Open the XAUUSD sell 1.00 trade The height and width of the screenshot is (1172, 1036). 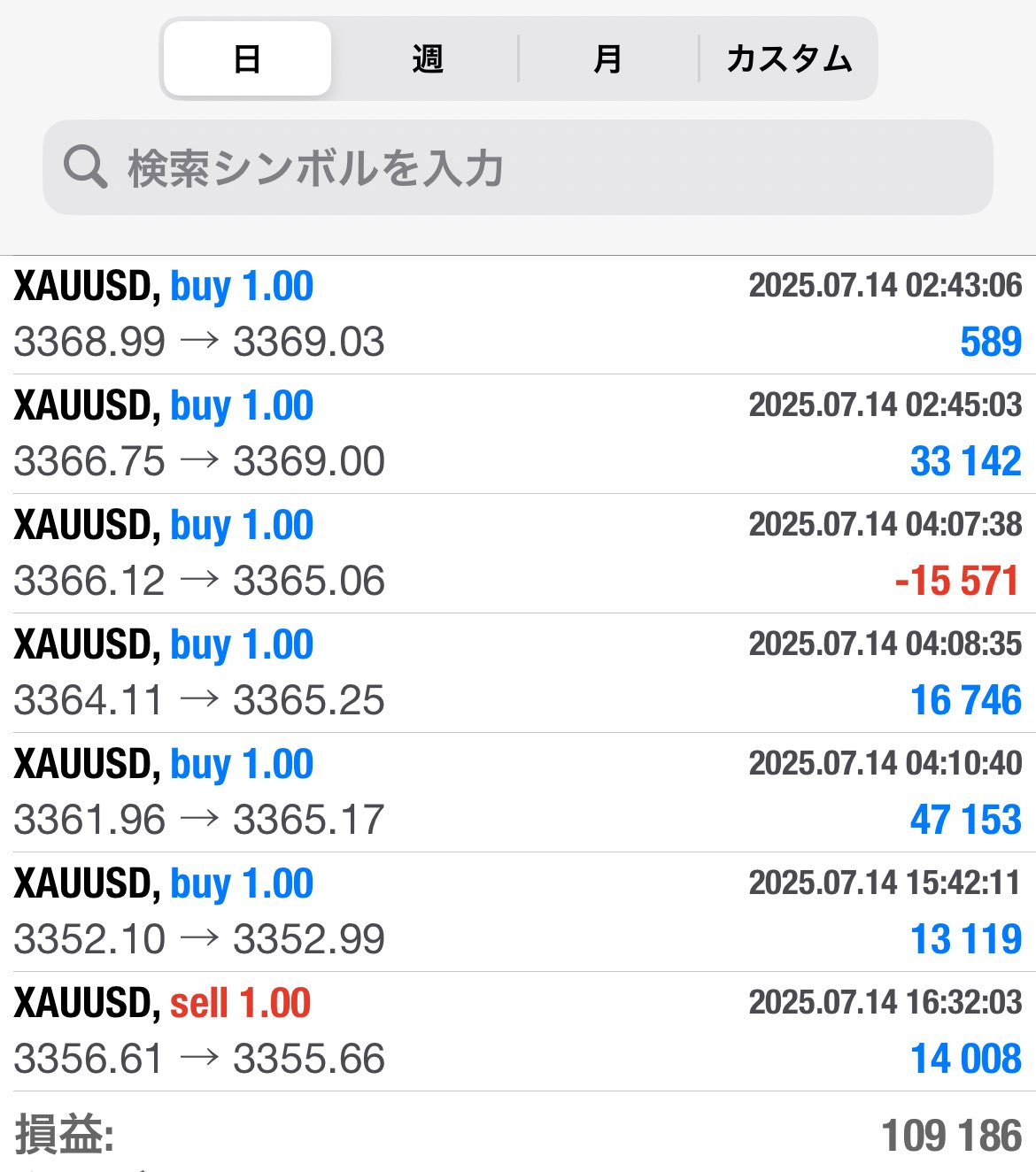pos(518,1031)
